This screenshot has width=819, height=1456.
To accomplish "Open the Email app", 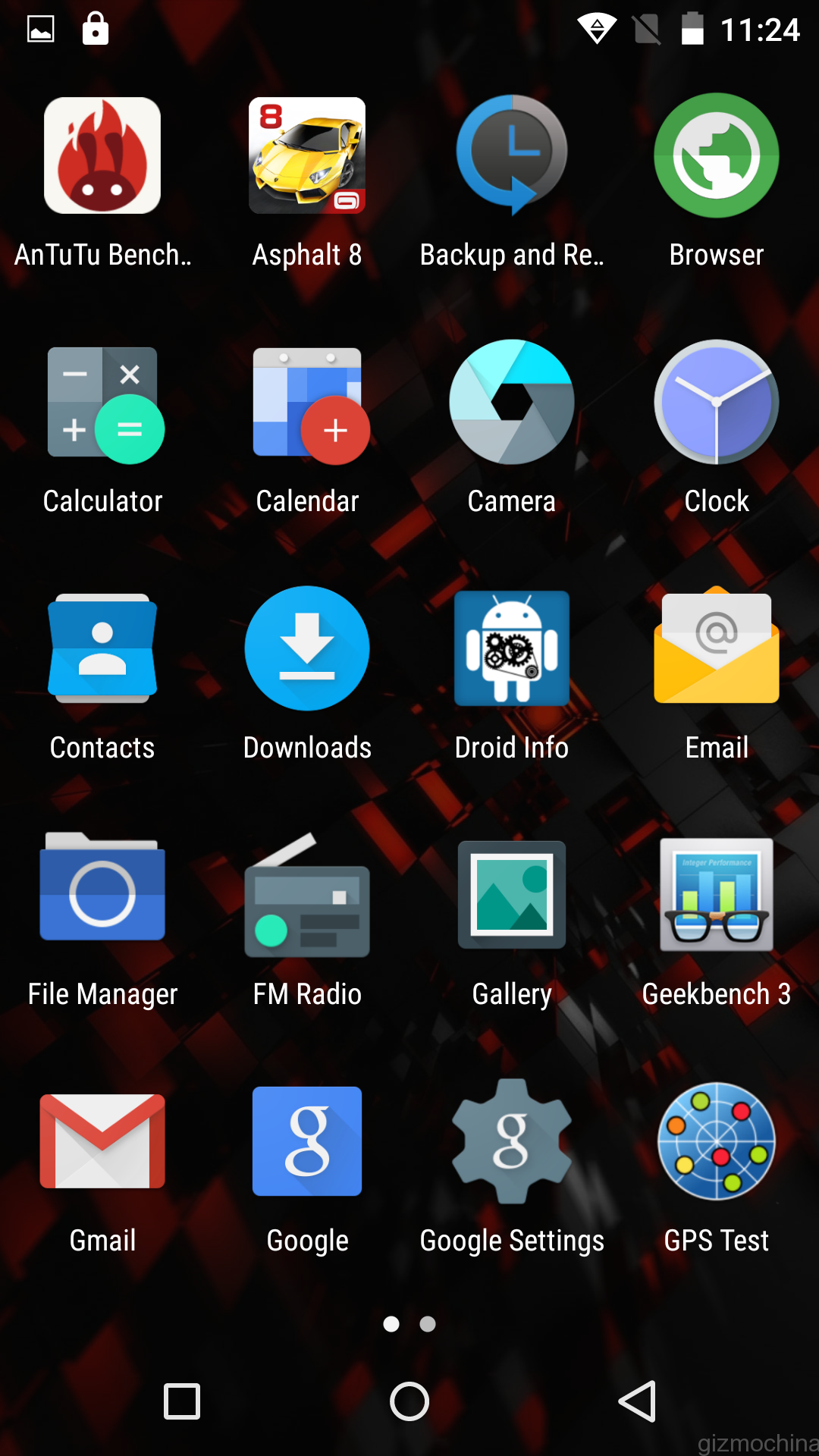I will tap(717, 648).
